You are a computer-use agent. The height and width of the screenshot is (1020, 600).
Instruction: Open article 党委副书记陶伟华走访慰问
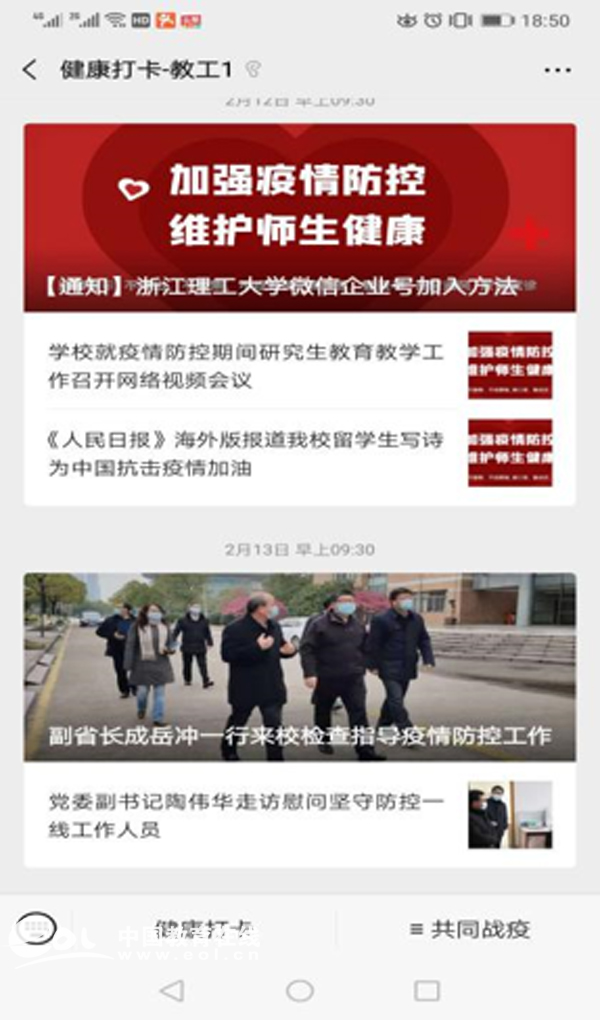pos(250,815)
